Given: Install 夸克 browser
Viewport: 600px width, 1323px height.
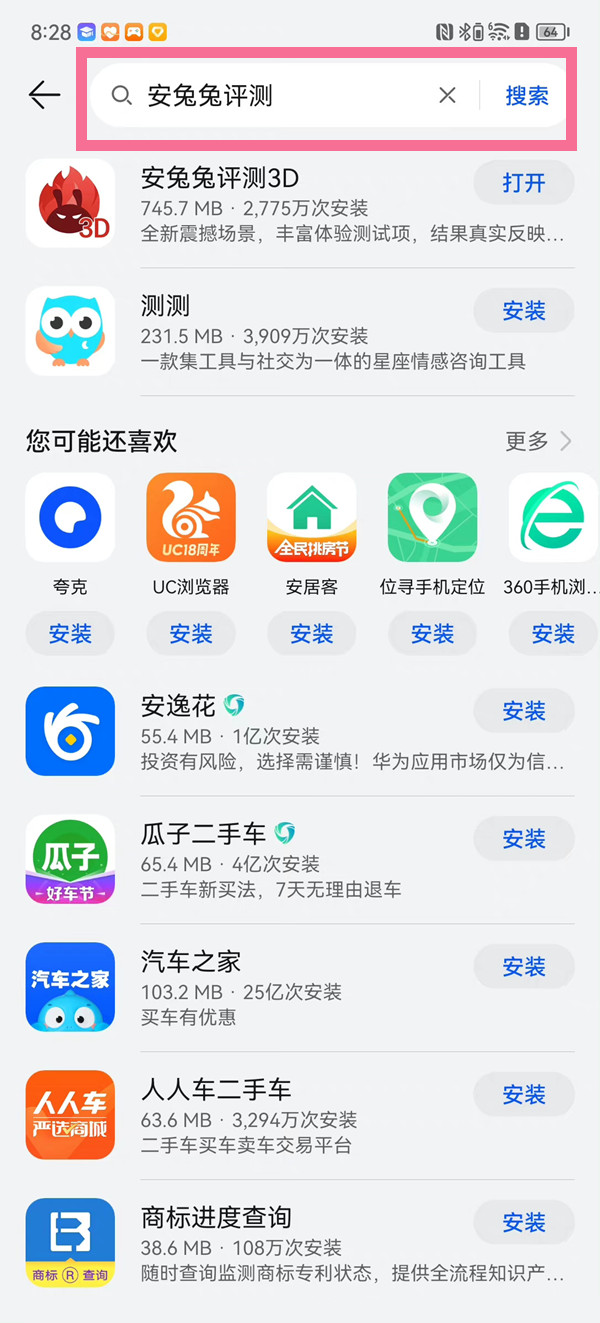Looking at the screenshot, I should [x=70, y=633].
